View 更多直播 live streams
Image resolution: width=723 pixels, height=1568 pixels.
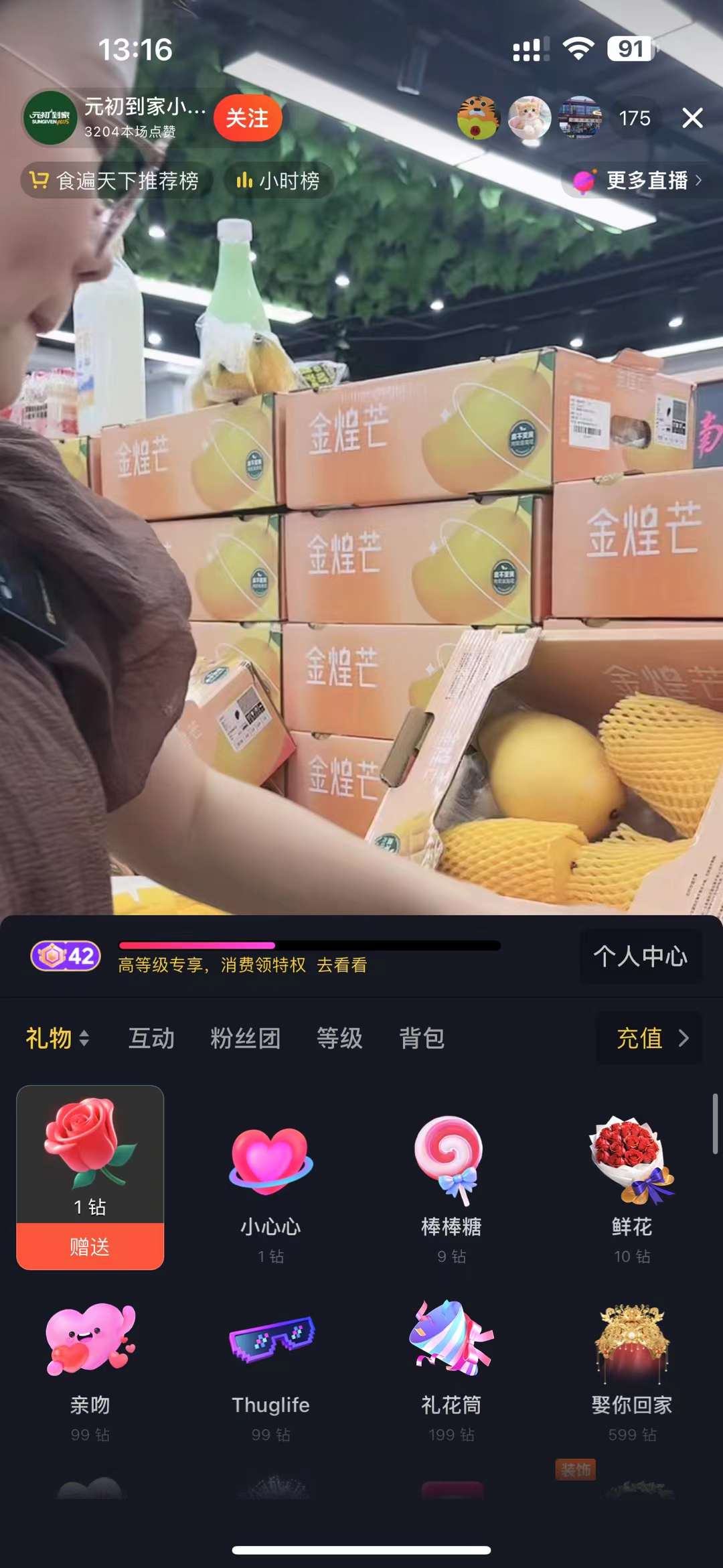[639, 180]
